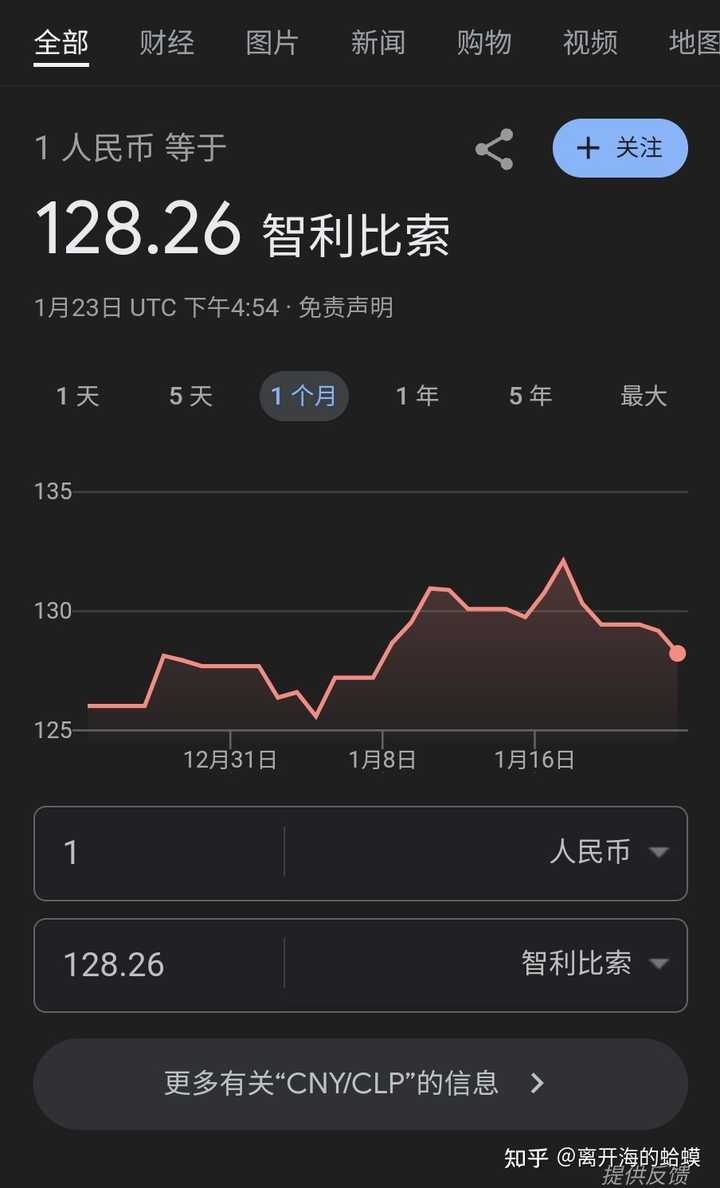Open the currency chevron beside 128.26
The height and width of the screenshot is (1188, 720).
tap(660, 964)
